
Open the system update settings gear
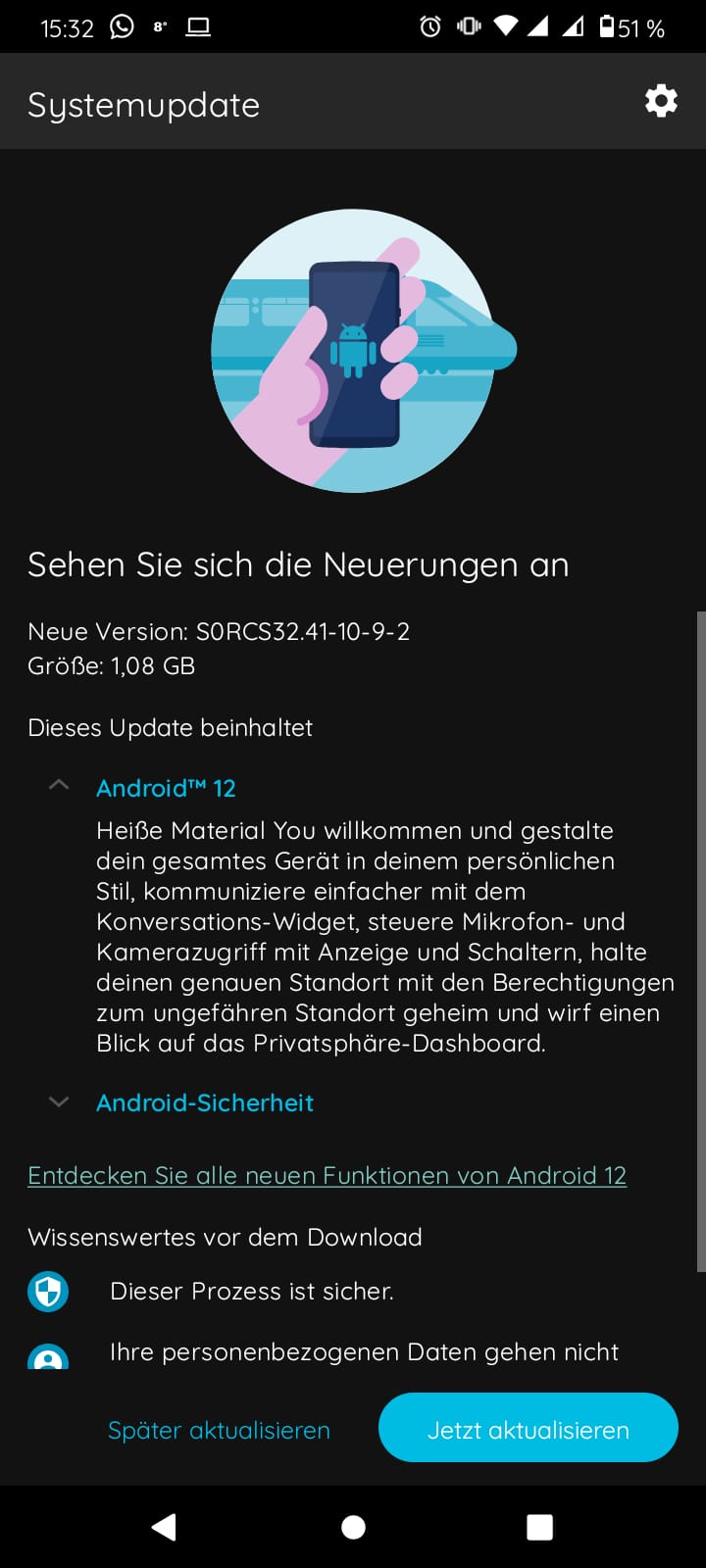(660, 101)
